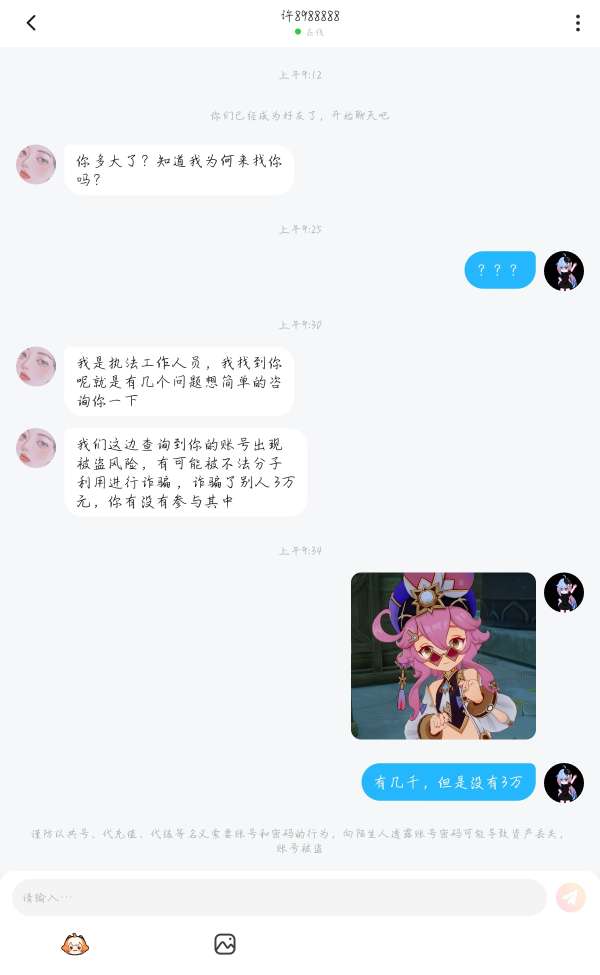Screen dimensions: 600x975
Task: Send the message with the paper plane icon
Action: click(571, 897)
